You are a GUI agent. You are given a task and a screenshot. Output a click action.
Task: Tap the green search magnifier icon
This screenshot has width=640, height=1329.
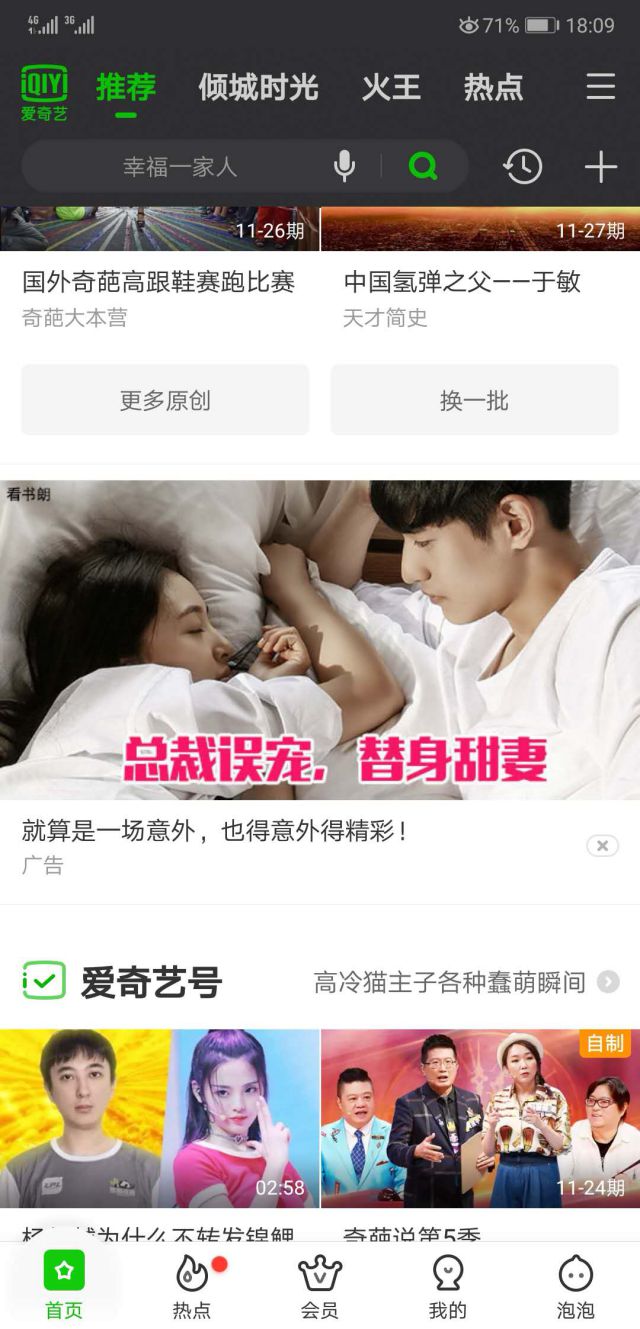423,166
